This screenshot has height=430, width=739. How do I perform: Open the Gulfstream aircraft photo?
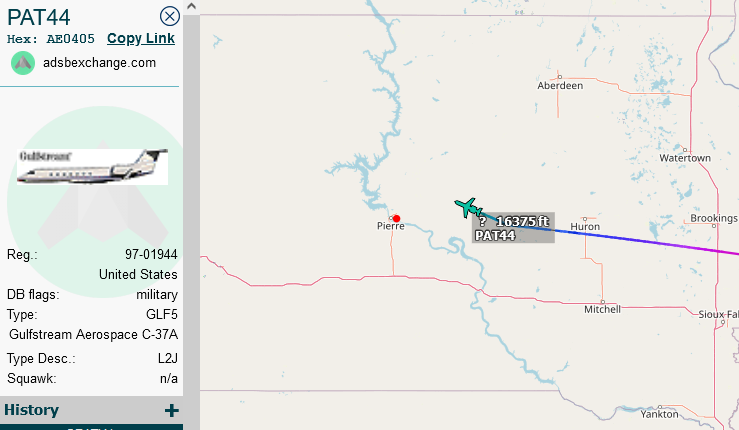pos(92,166)
